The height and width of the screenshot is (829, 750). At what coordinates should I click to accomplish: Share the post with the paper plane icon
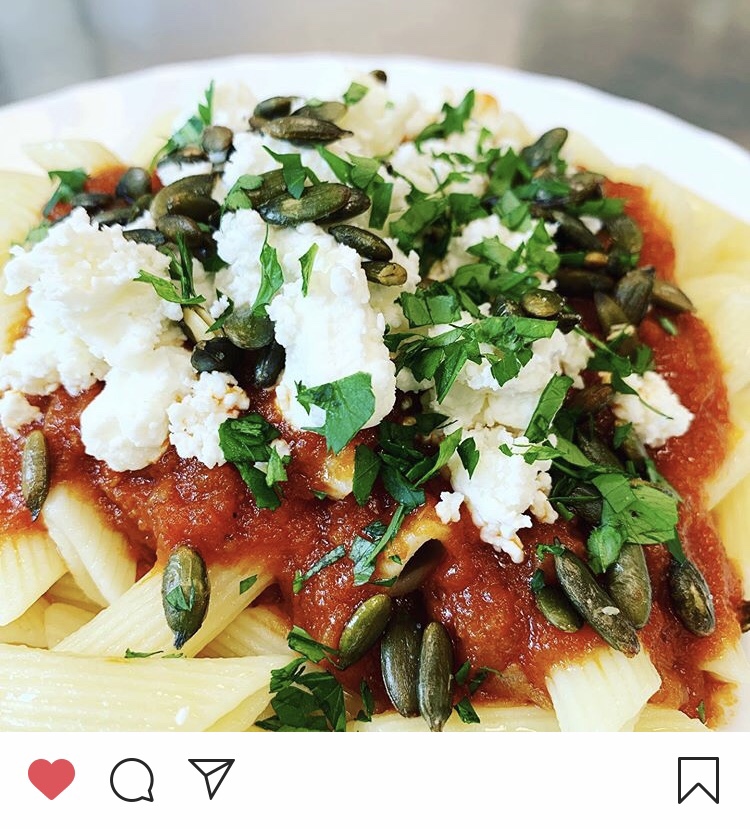[x=211, y=778]
